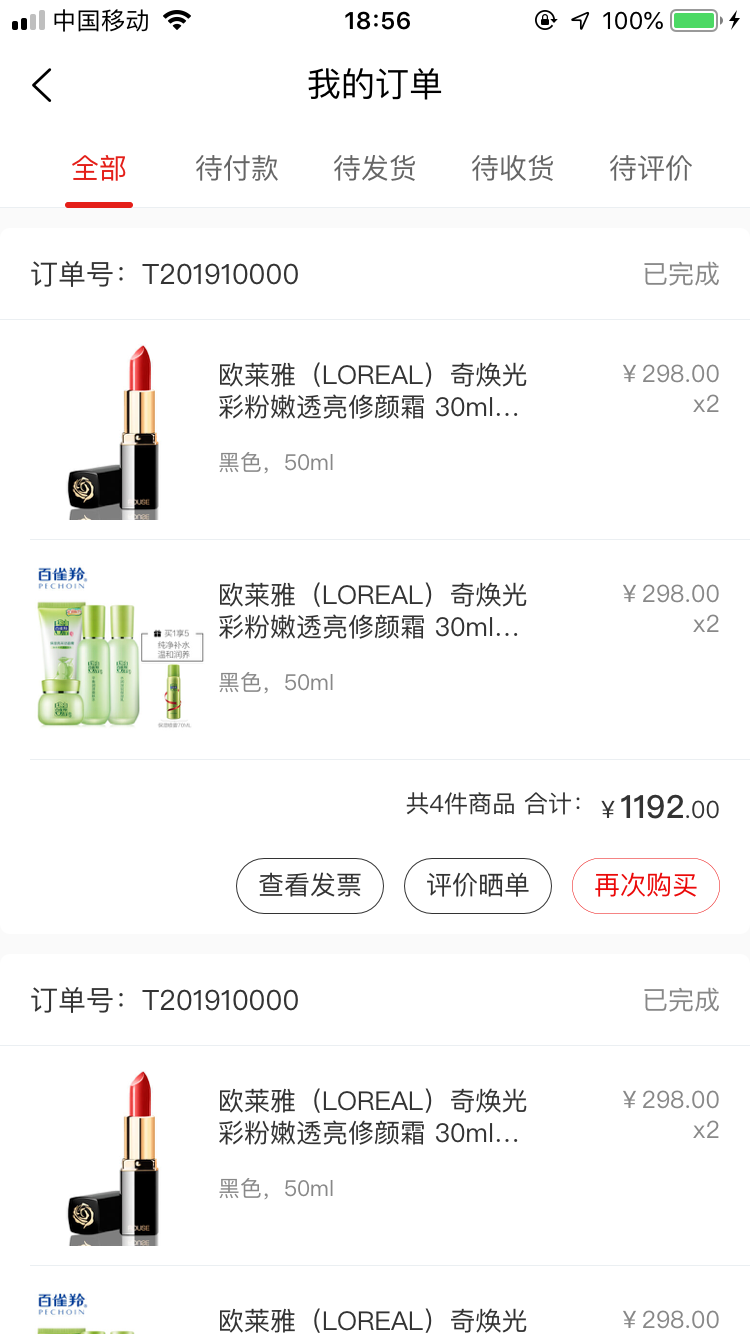Select the 待收货 tab
Viewport: 750px width, 1334px height.
513,169
